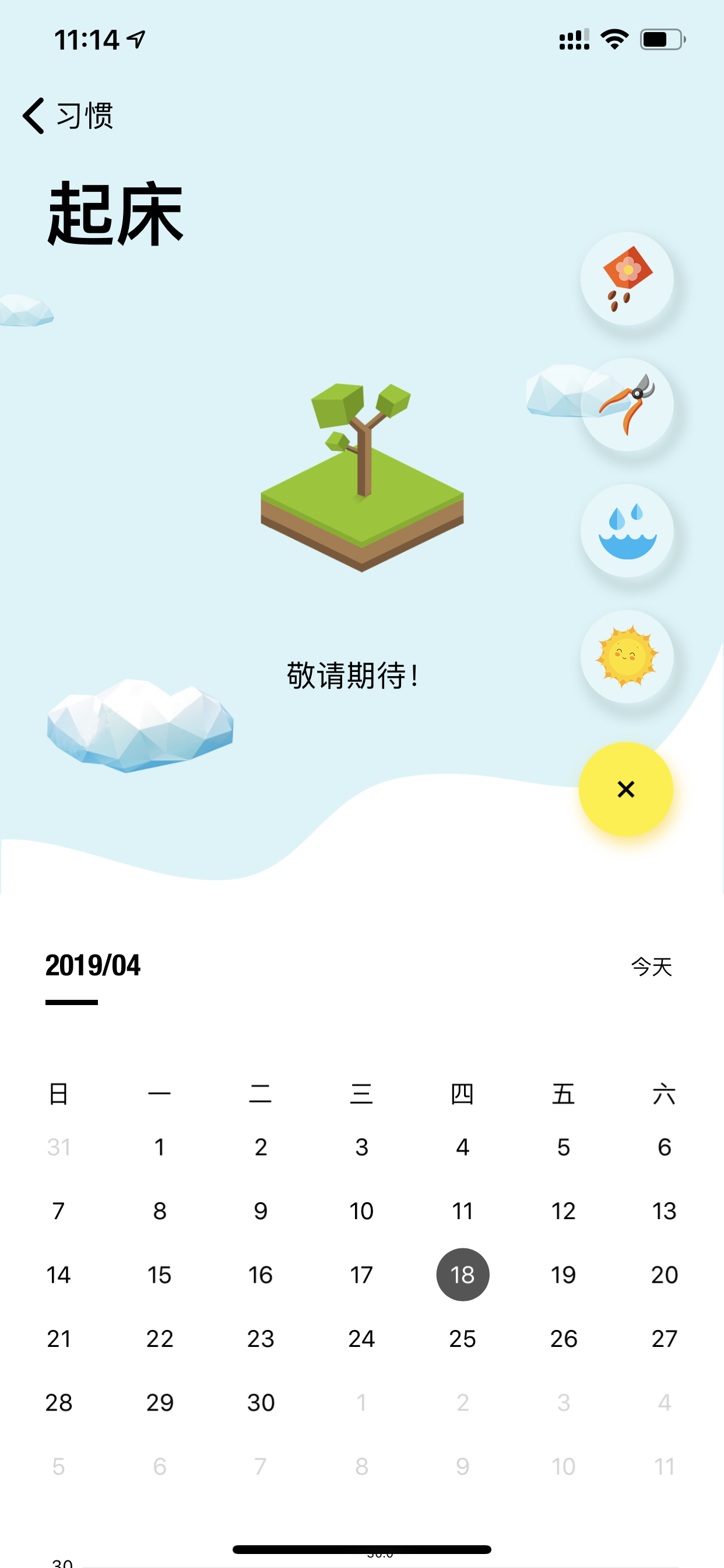Close the yellow action menu
Screen dimensions: 724x1568
tap(626, 789)
